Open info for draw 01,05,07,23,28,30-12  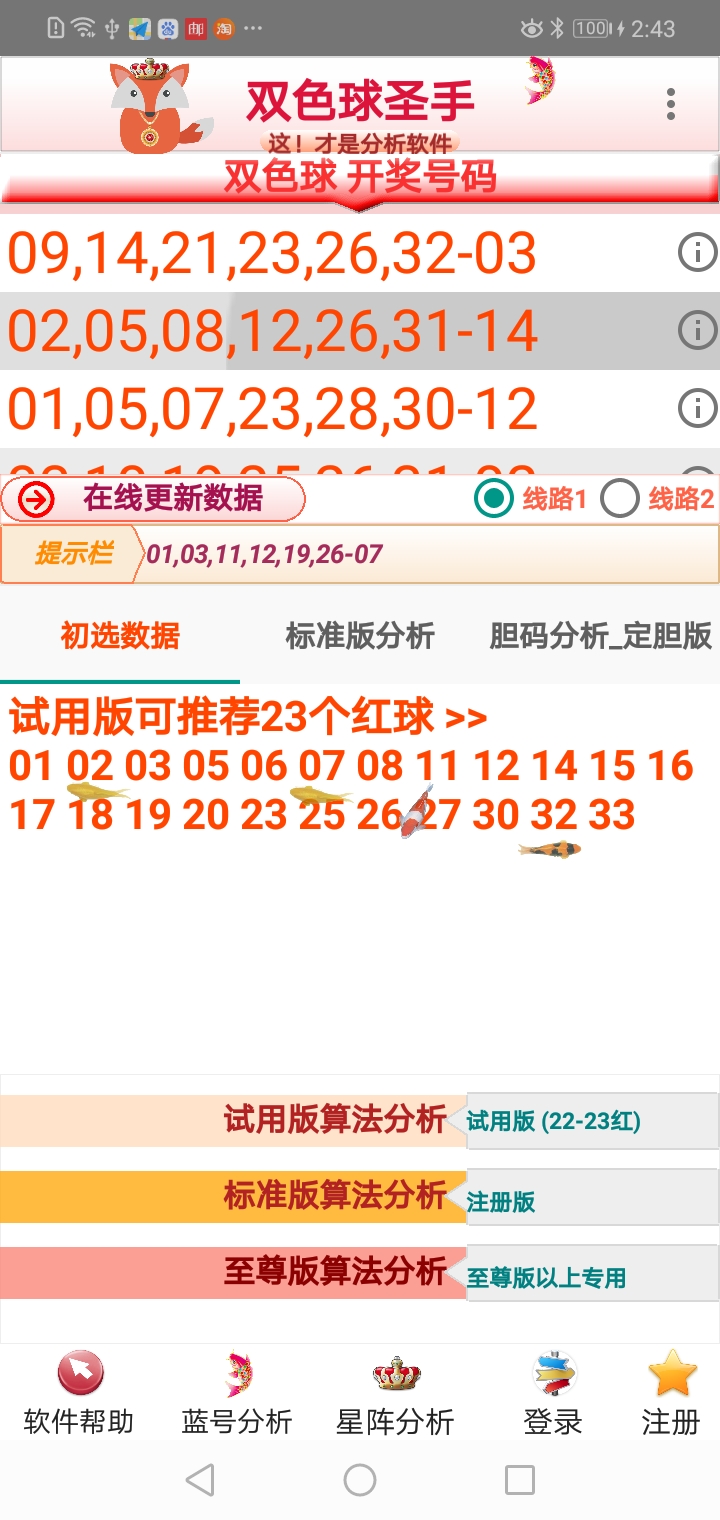click(698, 408)
